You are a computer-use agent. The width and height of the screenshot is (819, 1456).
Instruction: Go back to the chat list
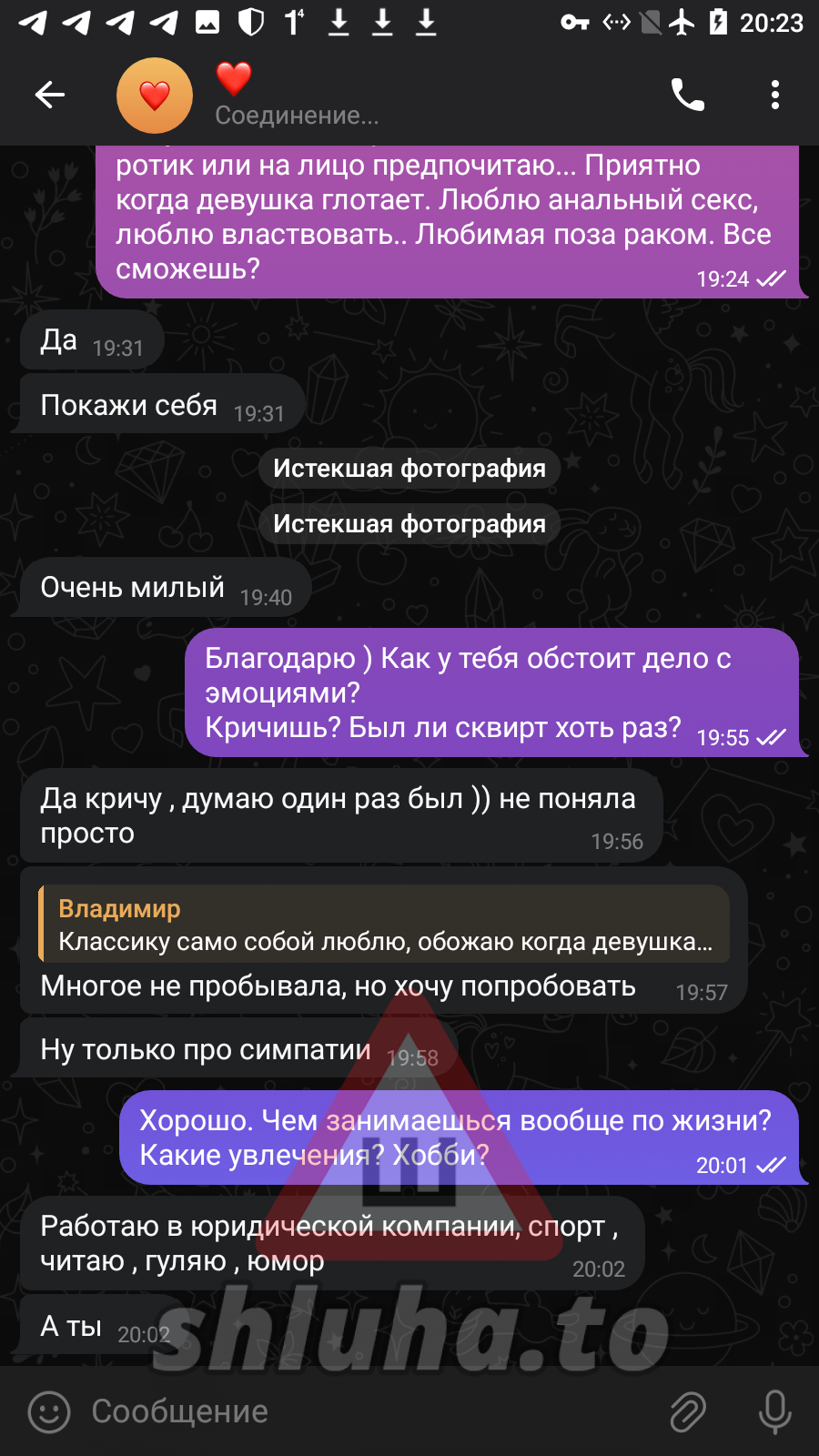(x=50, y=95)
